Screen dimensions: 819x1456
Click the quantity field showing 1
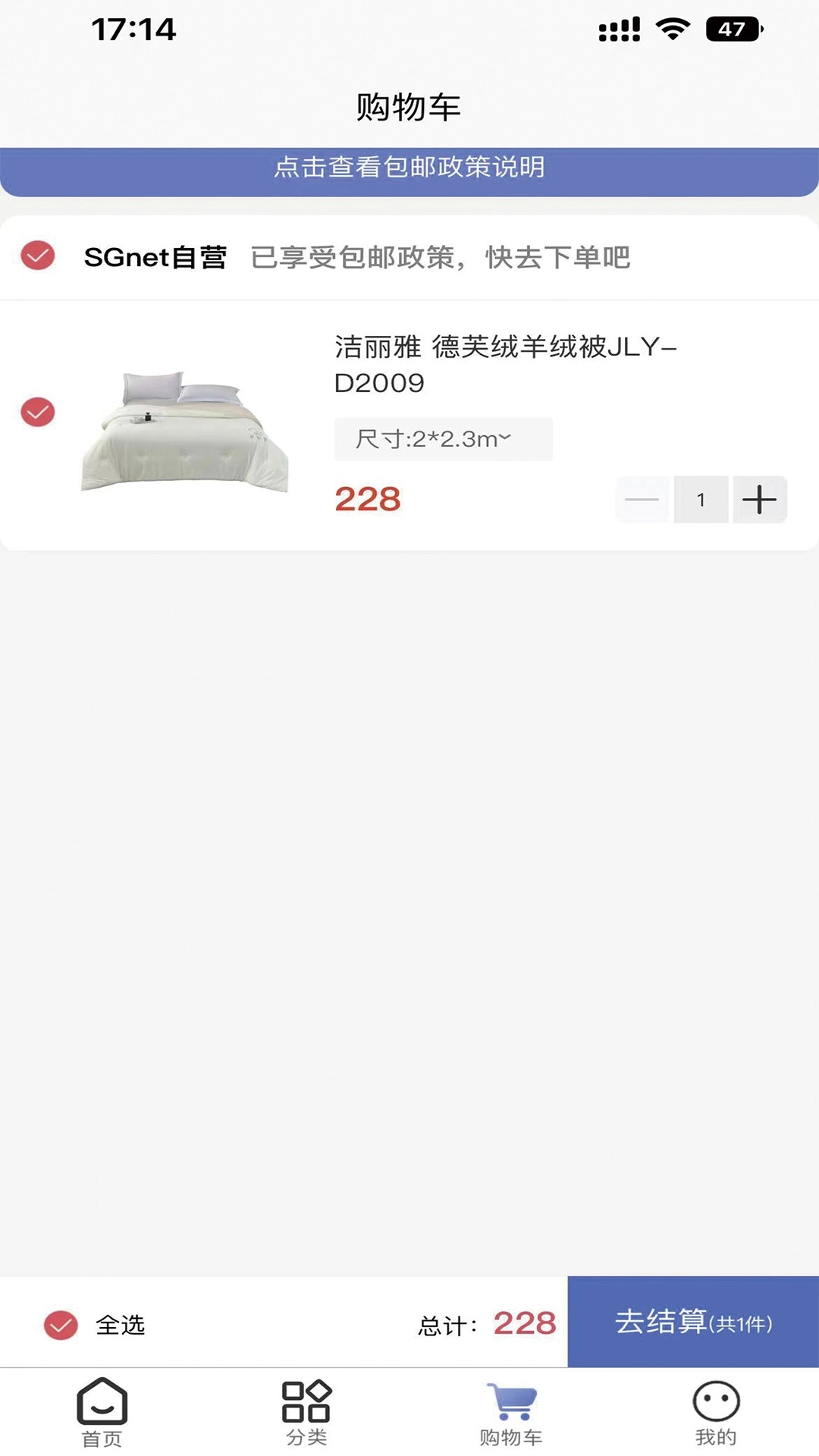pyautogui.click(x=701, y=499)
